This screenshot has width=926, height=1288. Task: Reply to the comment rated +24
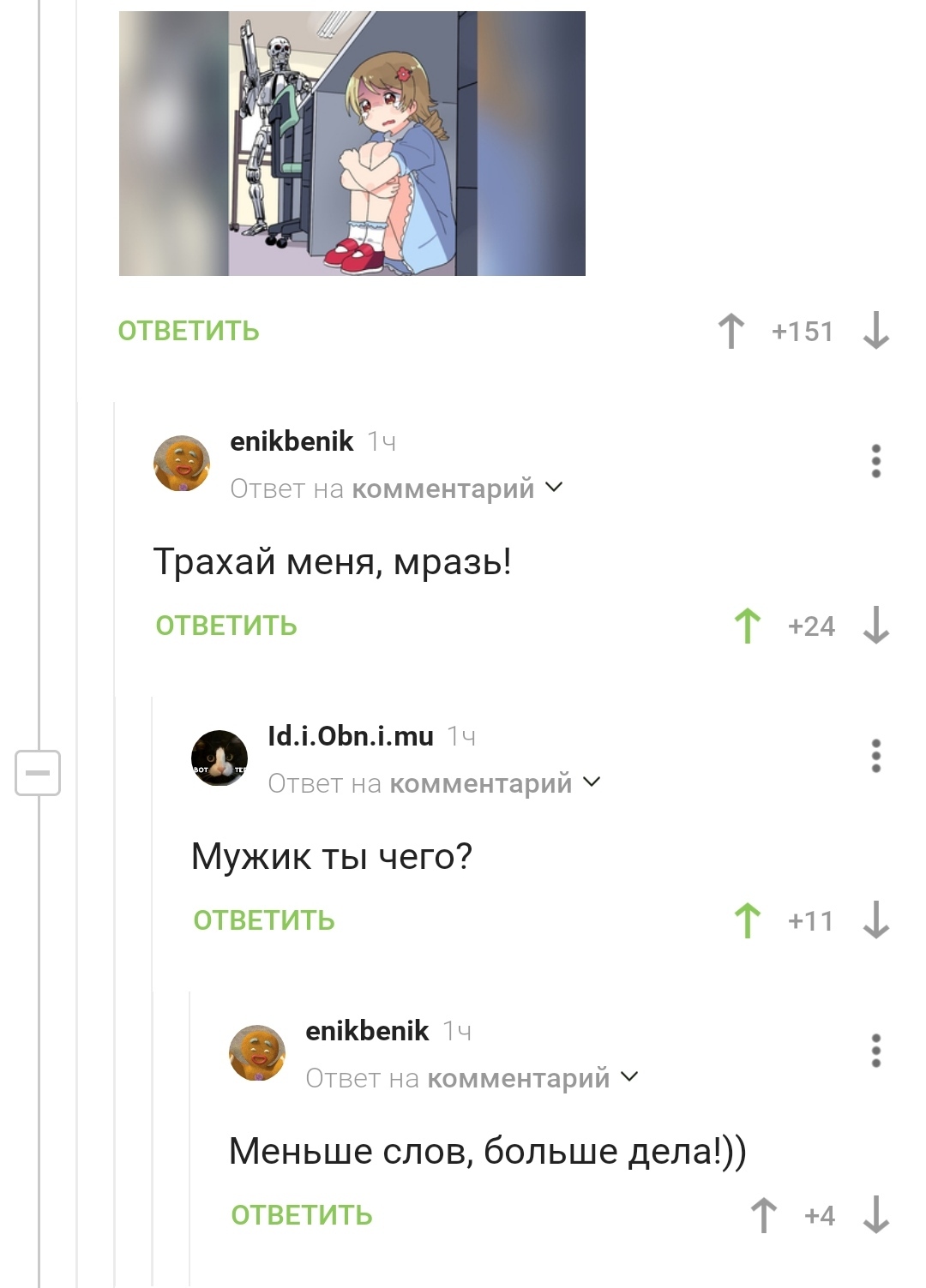point(226,626)
